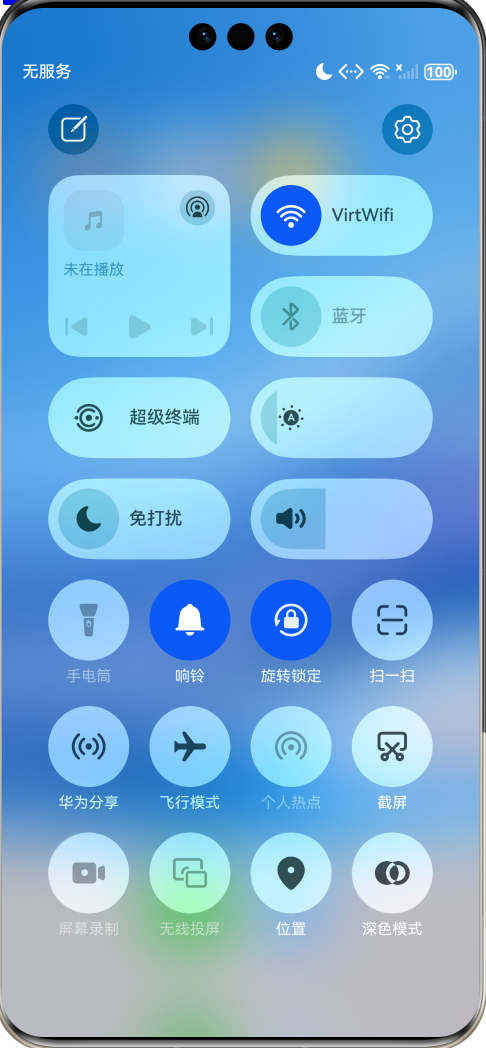The width and height of the screenshot is (486, 1048).
Task: Disable 旋转锁定 rotation lock
Action: pos(291,620)
